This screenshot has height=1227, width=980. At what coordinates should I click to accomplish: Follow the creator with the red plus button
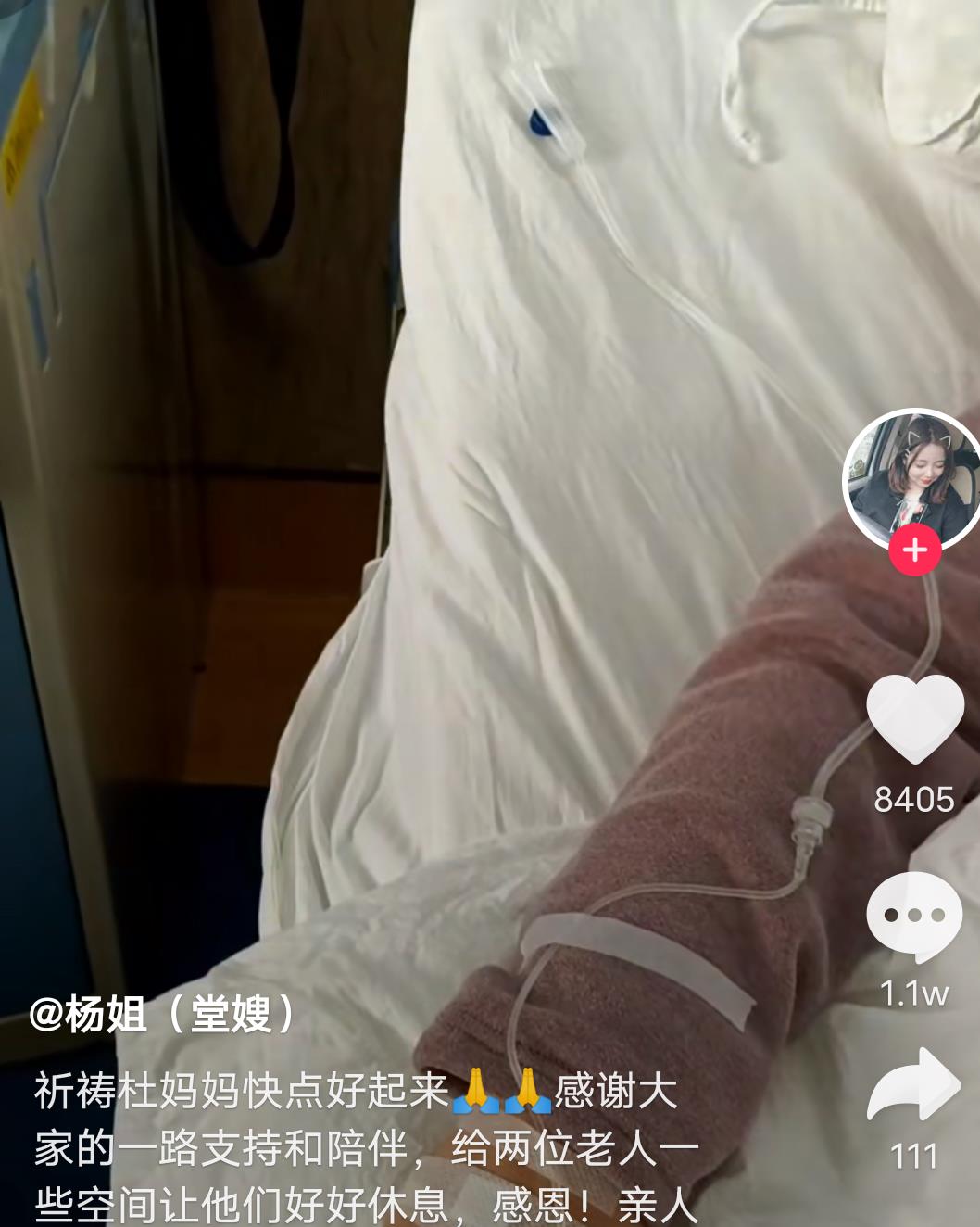click(x=916, y=549)
